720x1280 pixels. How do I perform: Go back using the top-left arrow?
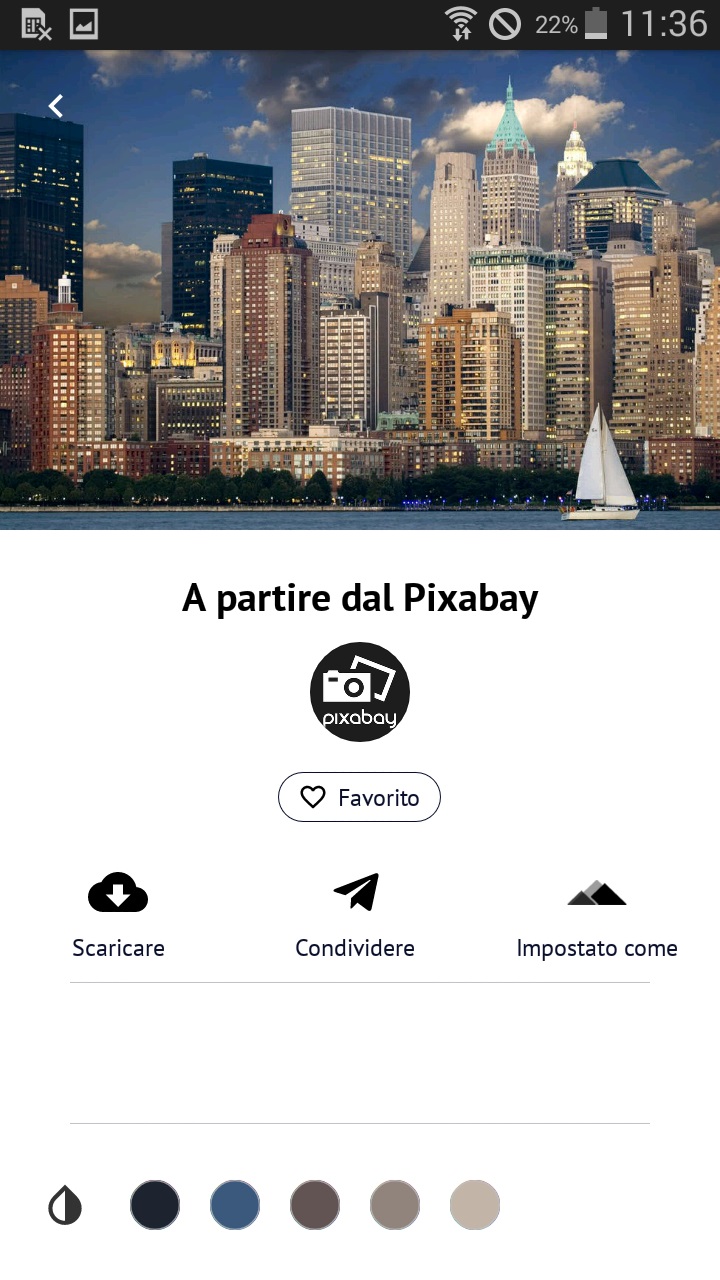(56, 105)
